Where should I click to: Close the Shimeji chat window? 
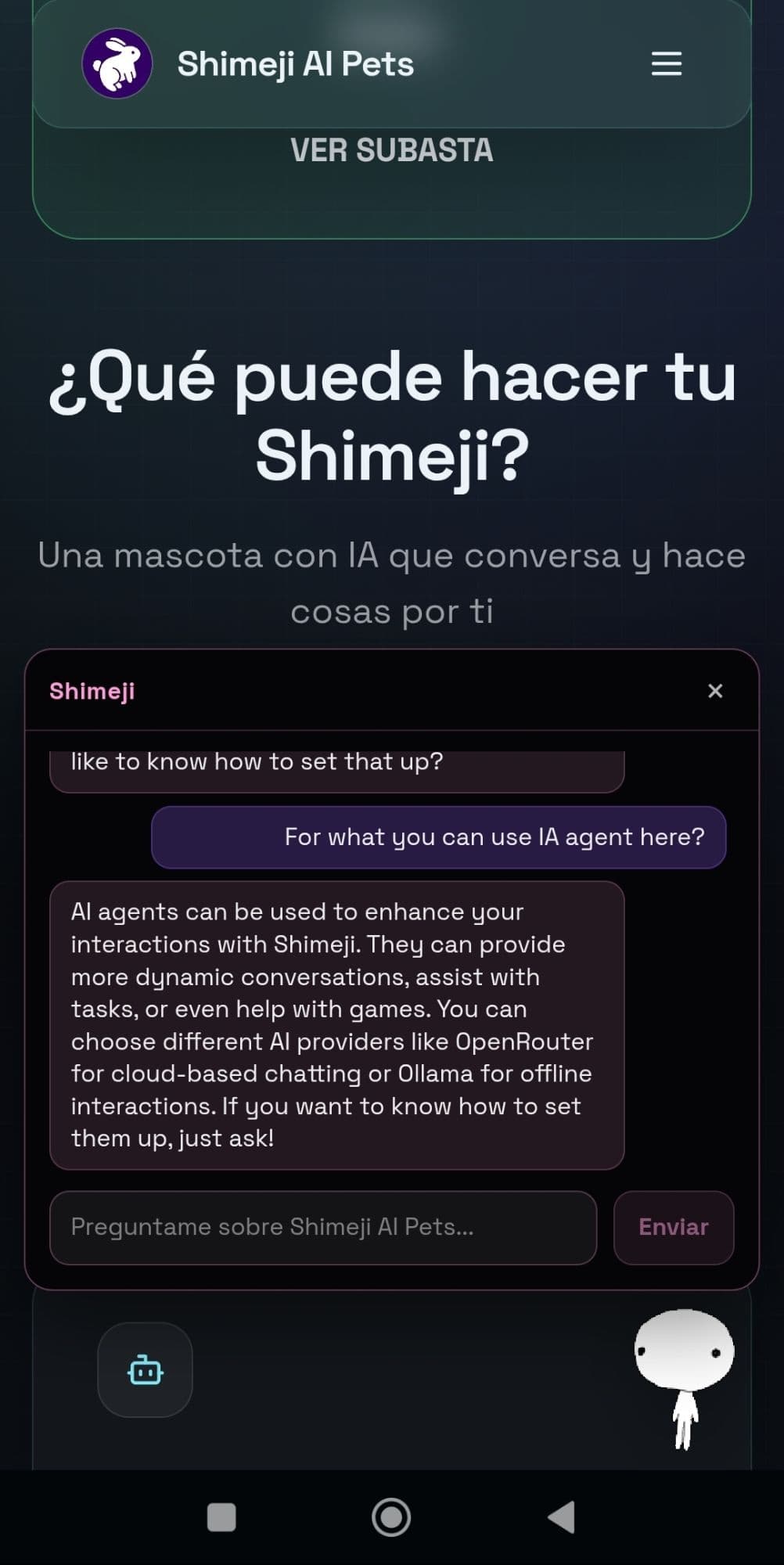pyautogui.click(x=714, y=691)
